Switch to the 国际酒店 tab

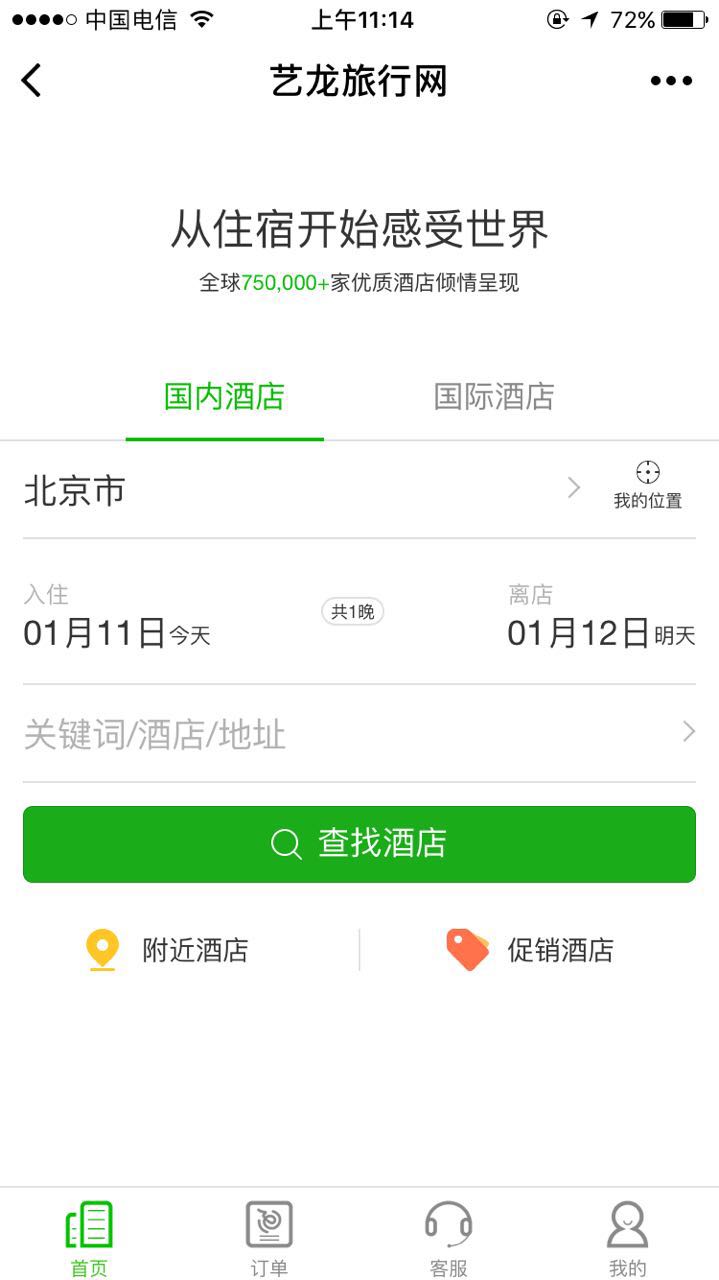(x=494, y=396)
